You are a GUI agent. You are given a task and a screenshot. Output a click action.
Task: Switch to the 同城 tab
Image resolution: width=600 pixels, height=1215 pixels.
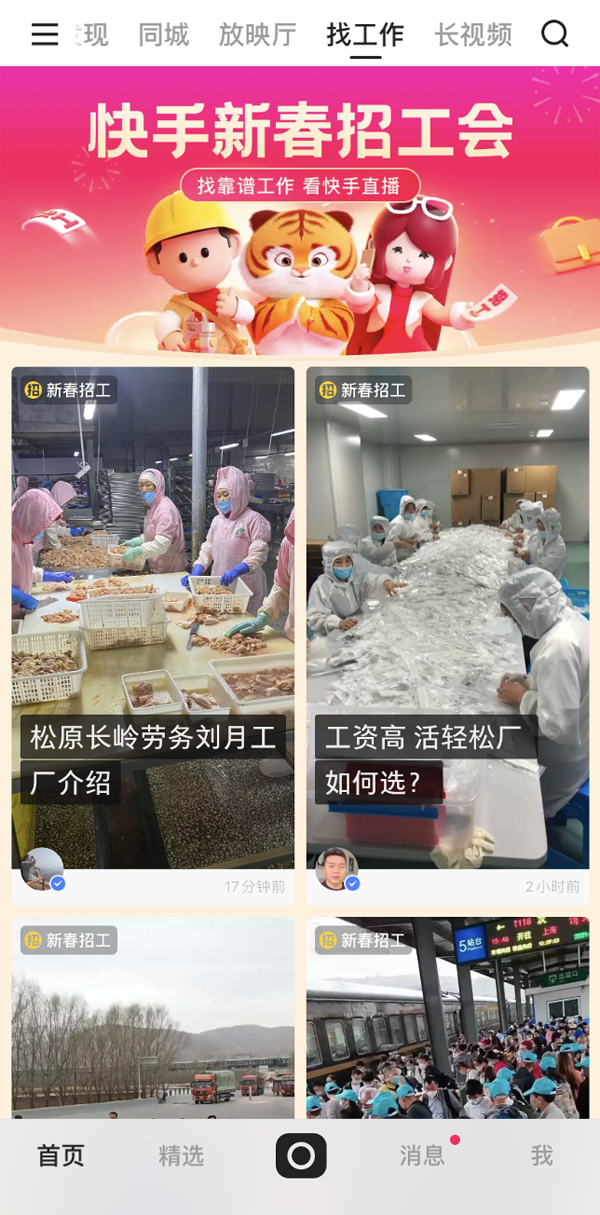coord(163,35)
